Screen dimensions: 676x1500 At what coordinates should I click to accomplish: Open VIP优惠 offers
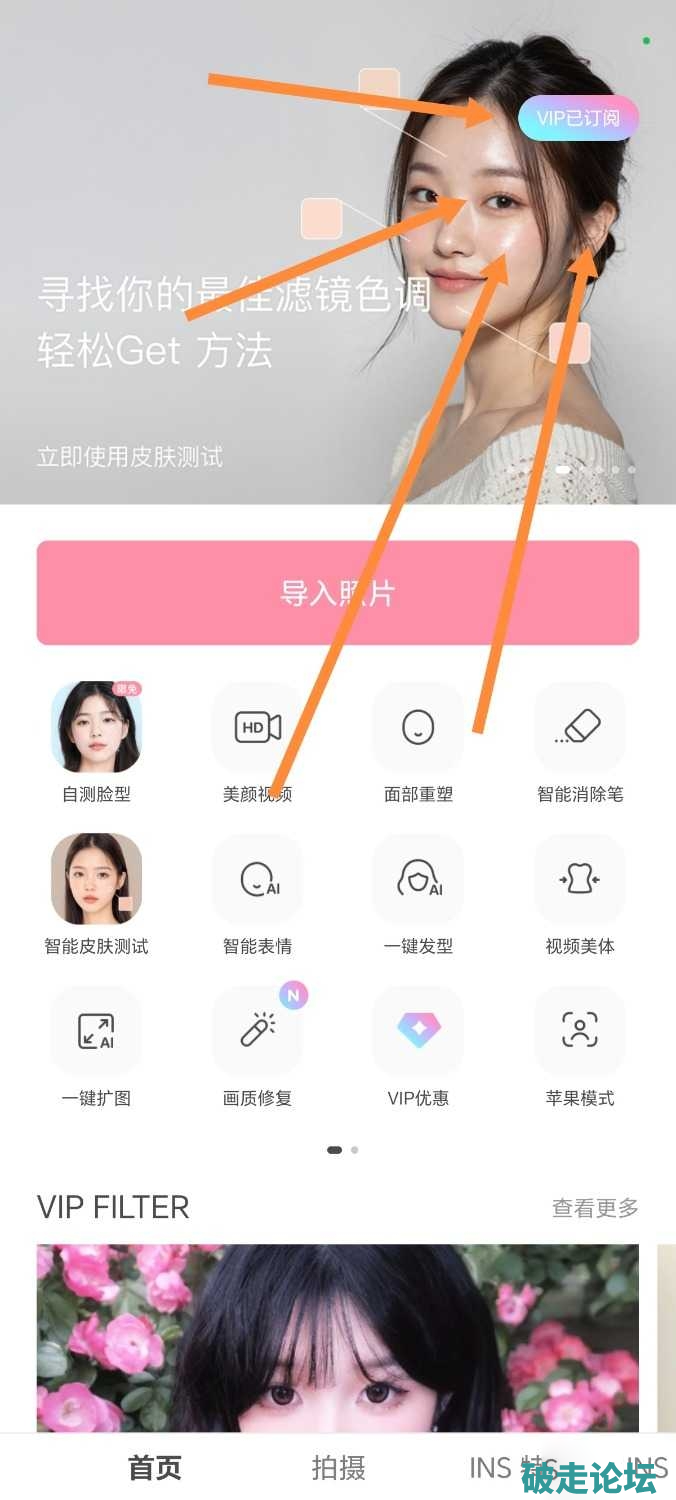pos(418,1032)
